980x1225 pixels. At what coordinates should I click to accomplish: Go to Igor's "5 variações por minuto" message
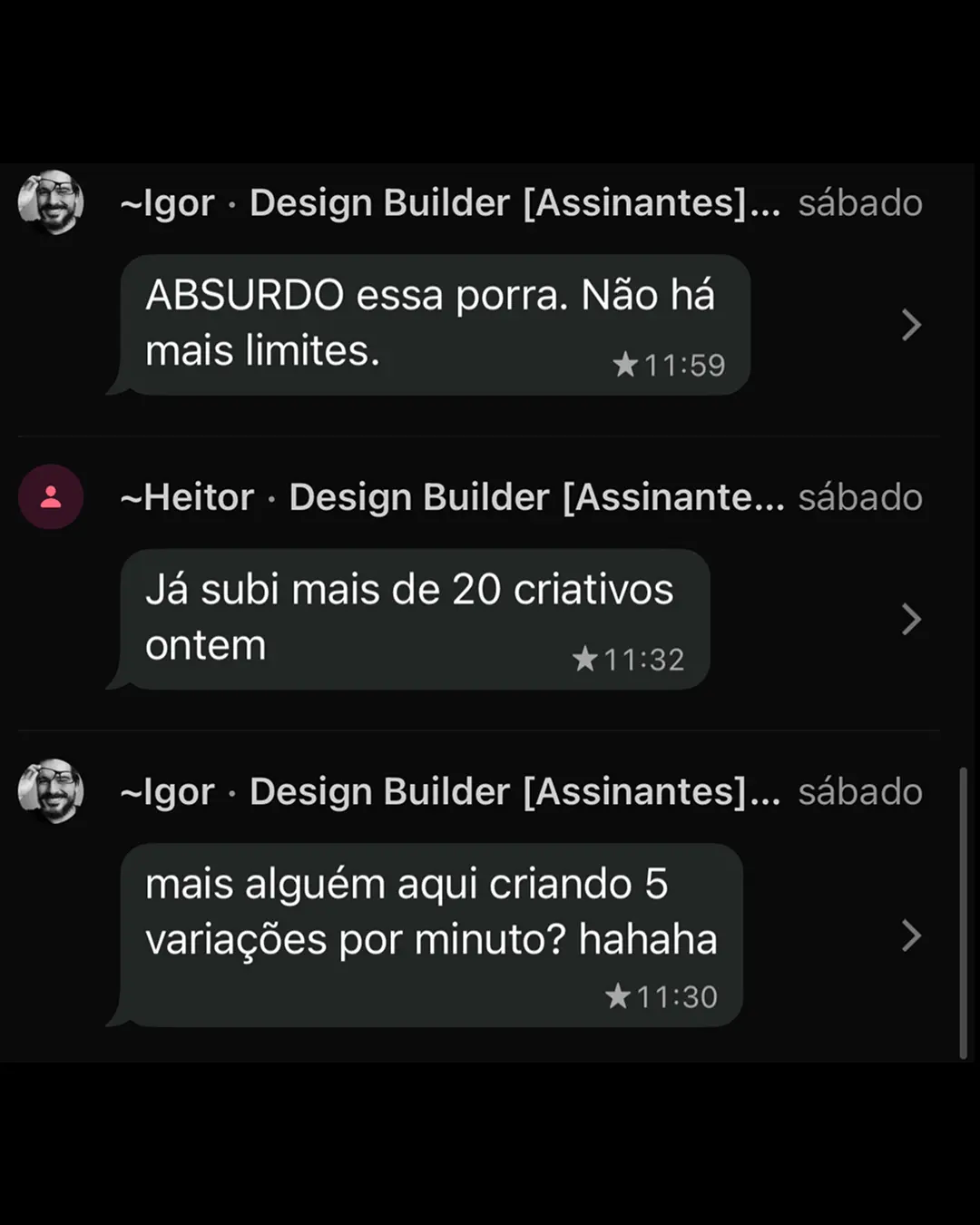tap(911, 936)
